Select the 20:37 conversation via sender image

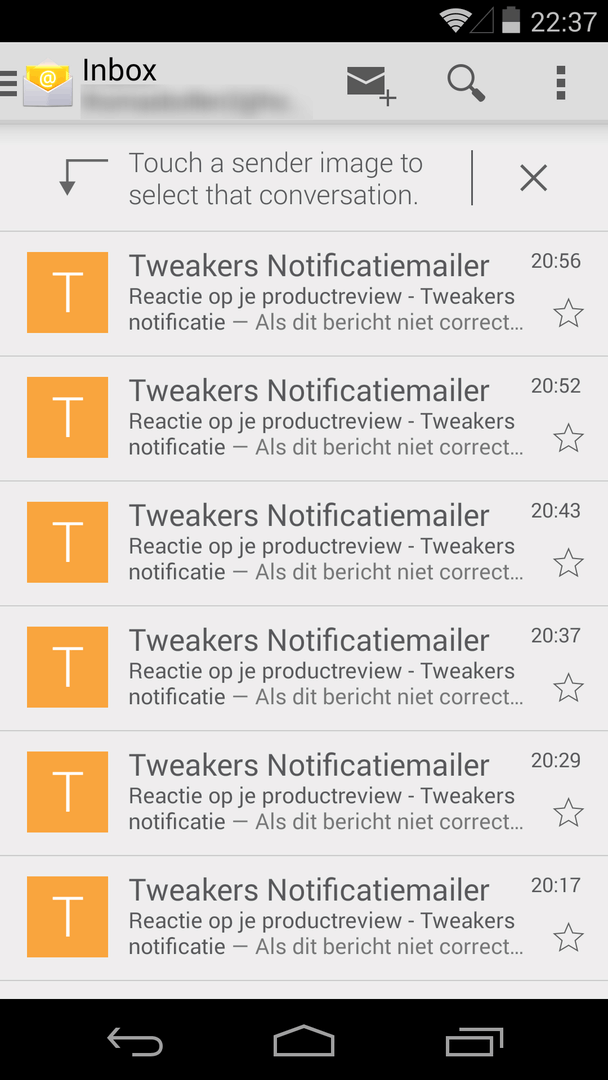(x=67, y=667)
